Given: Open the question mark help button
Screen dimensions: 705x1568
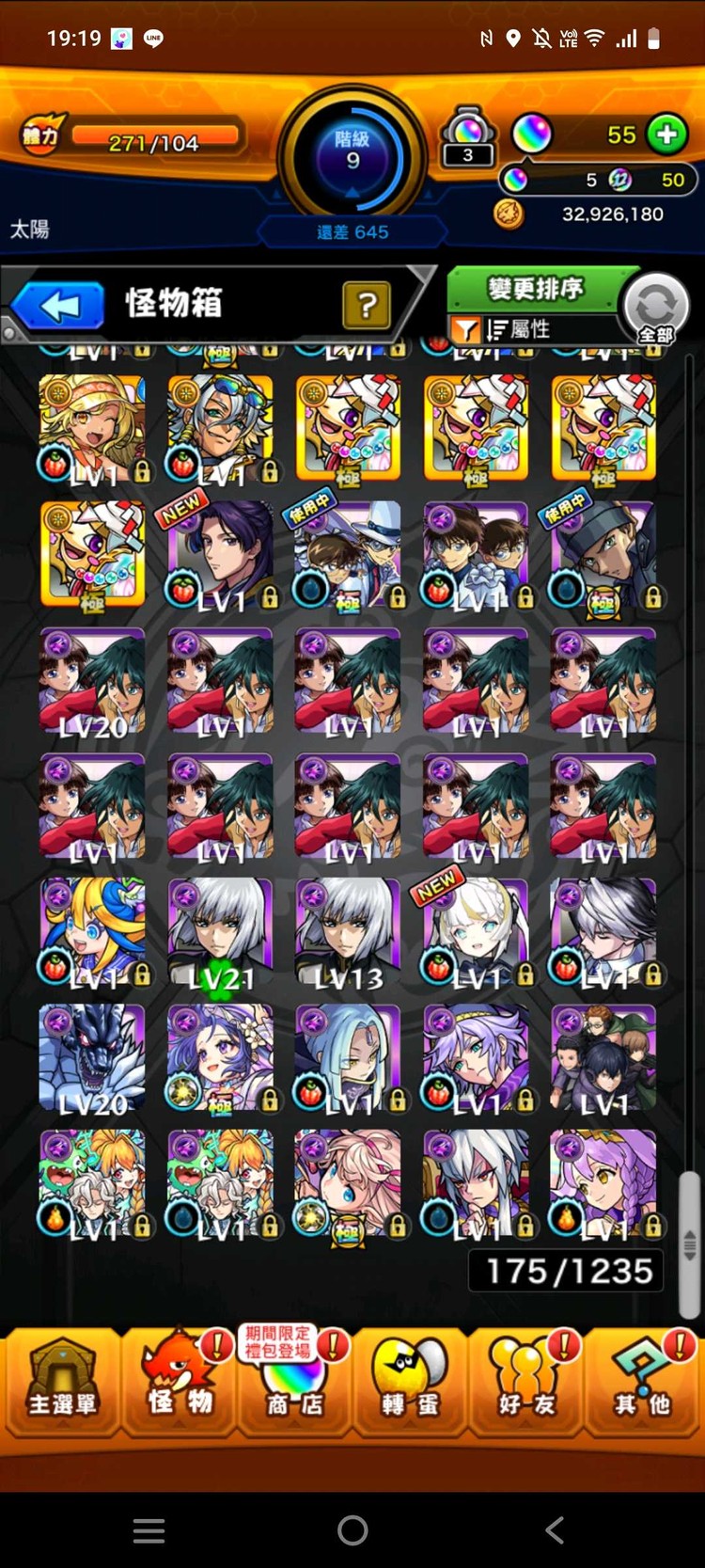Looking at the screenshot, I should (367, 304).
